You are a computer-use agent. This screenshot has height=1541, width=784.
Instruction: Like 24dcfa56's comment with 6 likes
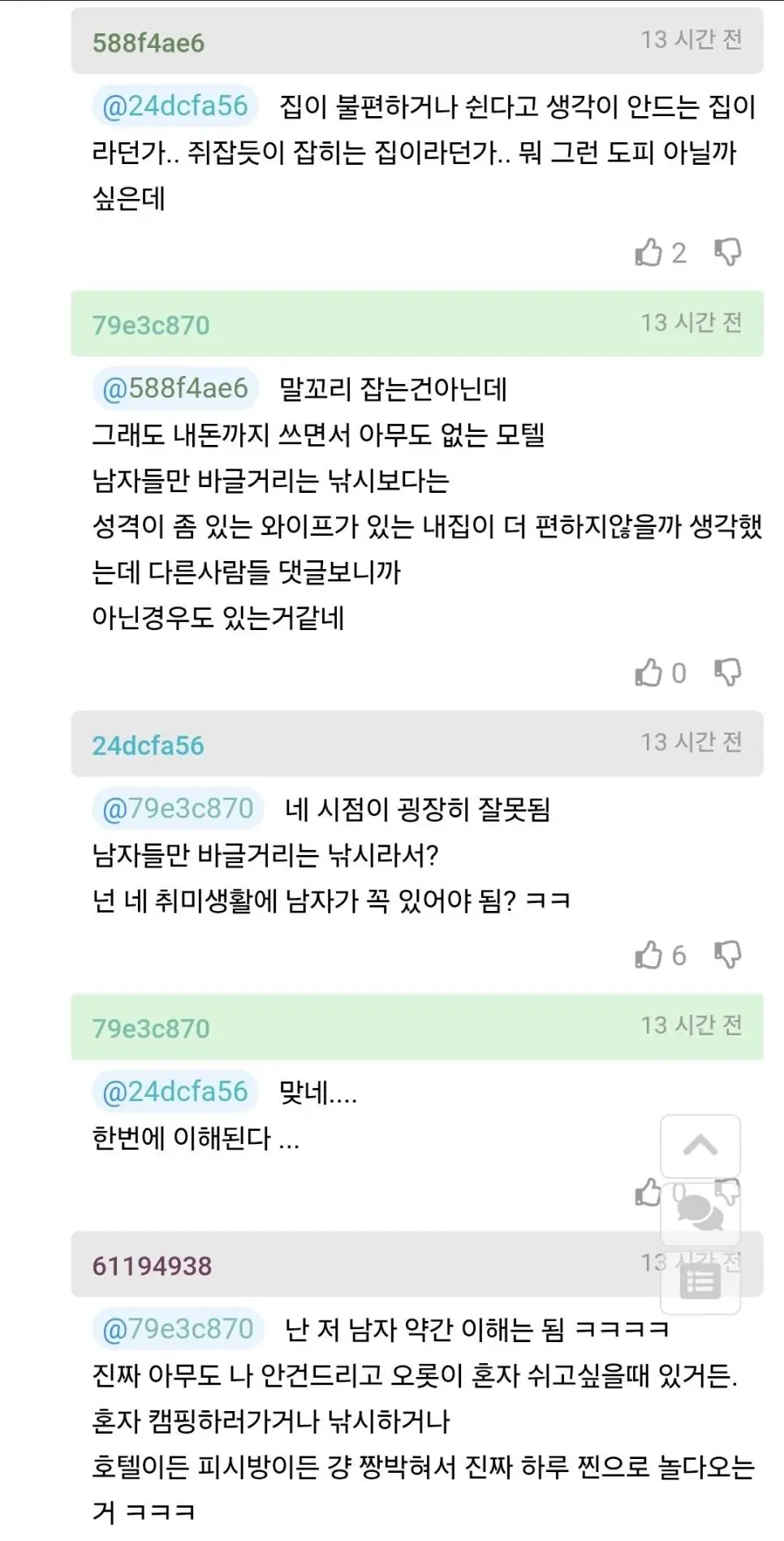point(648,955)
